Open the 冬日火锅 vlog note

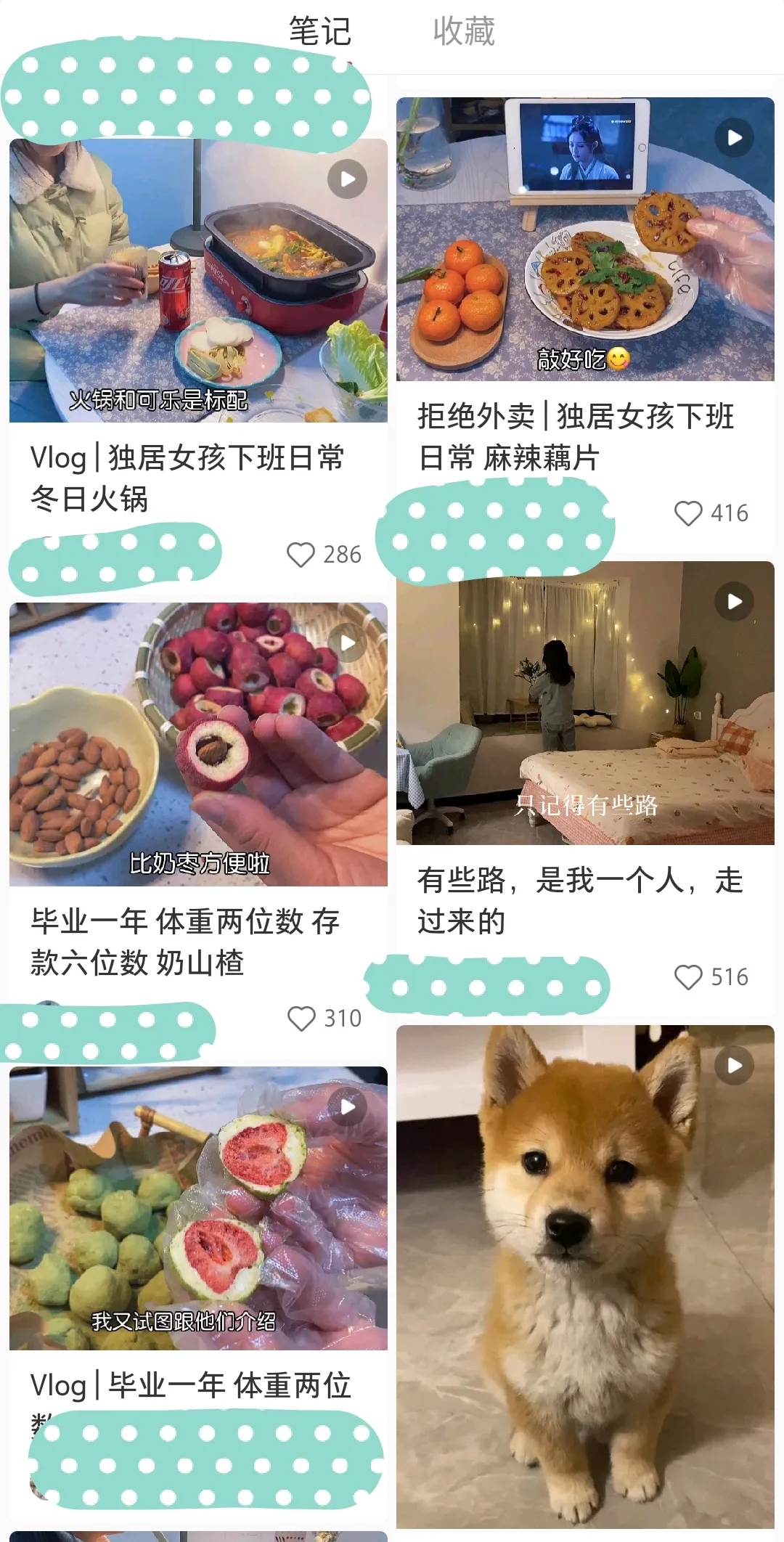pos(198,280)
